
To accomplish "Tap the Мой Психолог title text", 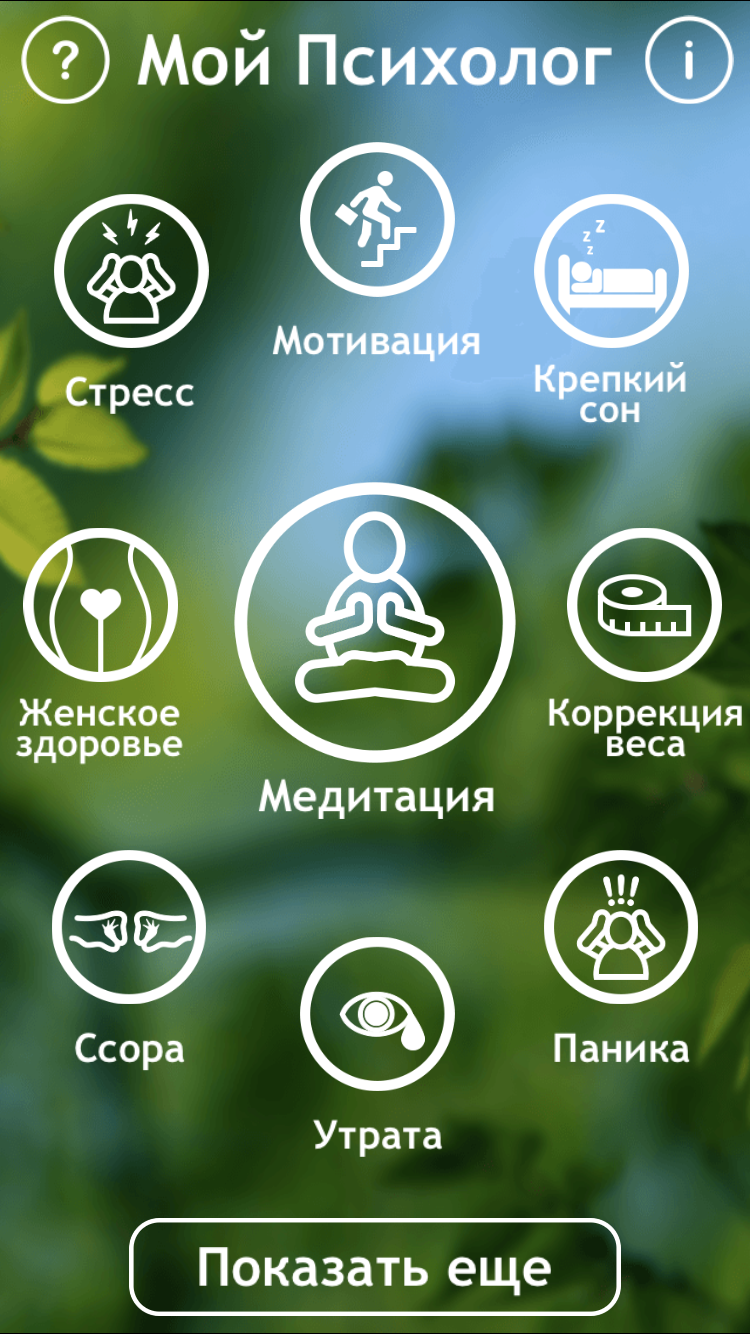I will click(375, 61).
